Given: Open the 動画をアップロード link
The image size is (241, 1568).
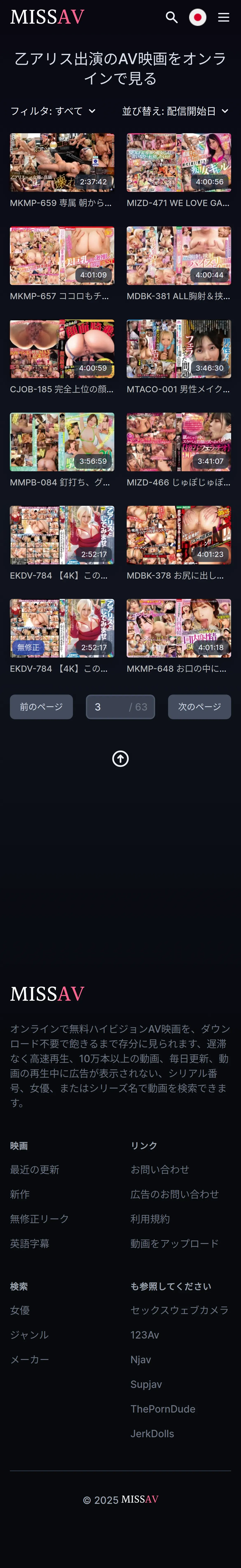Looking at the screenshot, I should coord(174,1244).
